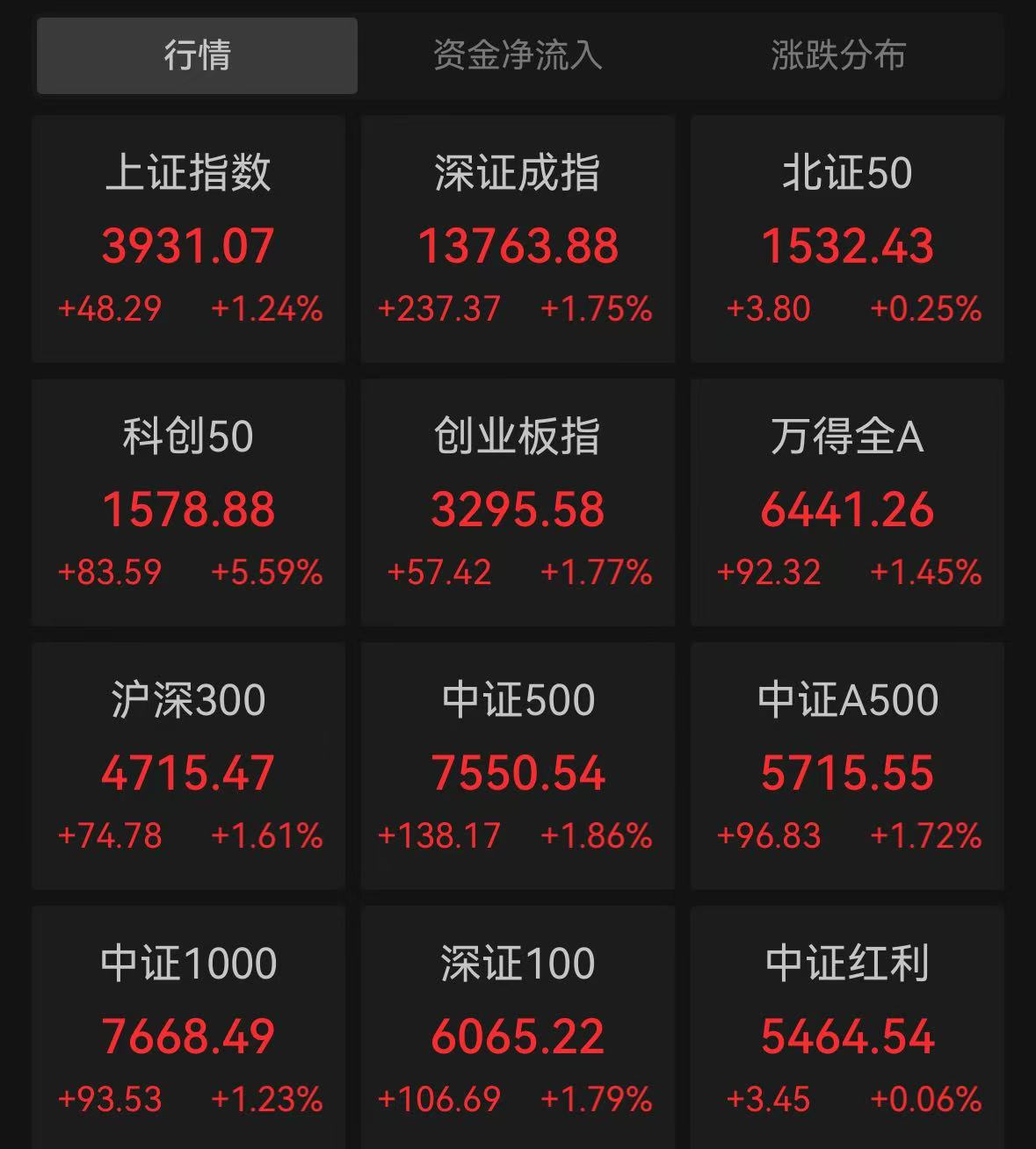View details for 创业板指
The width and height of the screenshot is (1036, 1149).
pyautogui.click(x=518, y=502)
